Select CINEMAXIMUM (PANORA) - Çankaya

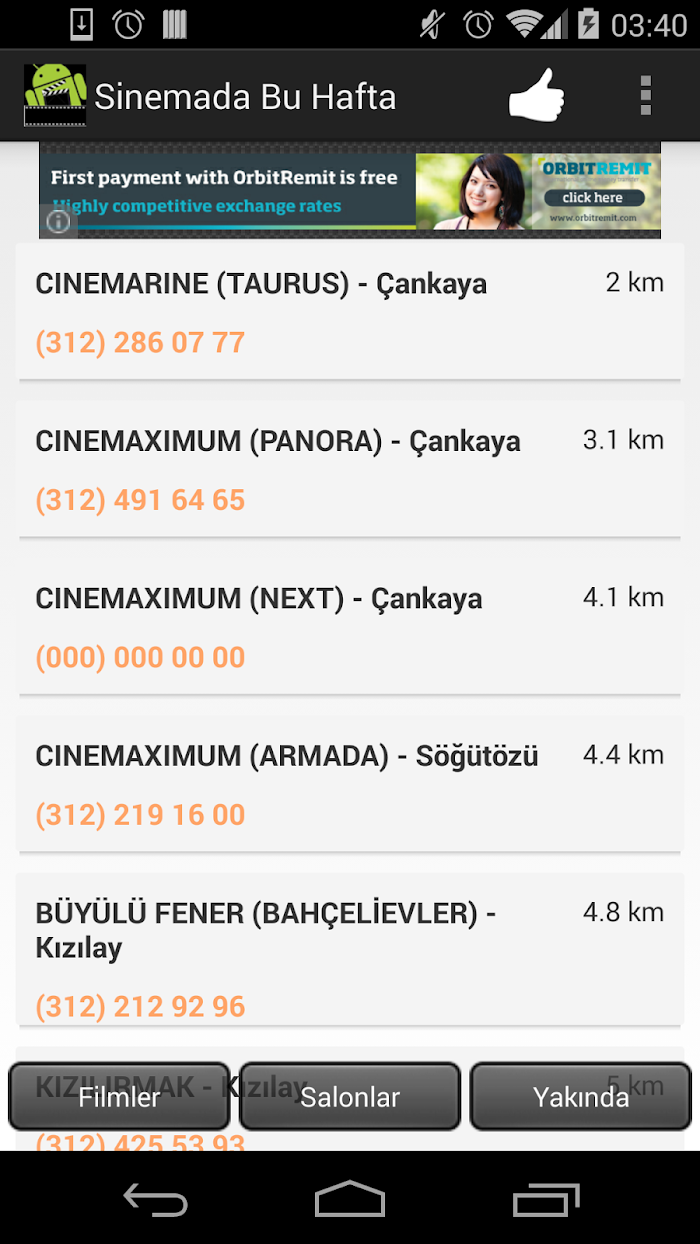tap(350, 468)
